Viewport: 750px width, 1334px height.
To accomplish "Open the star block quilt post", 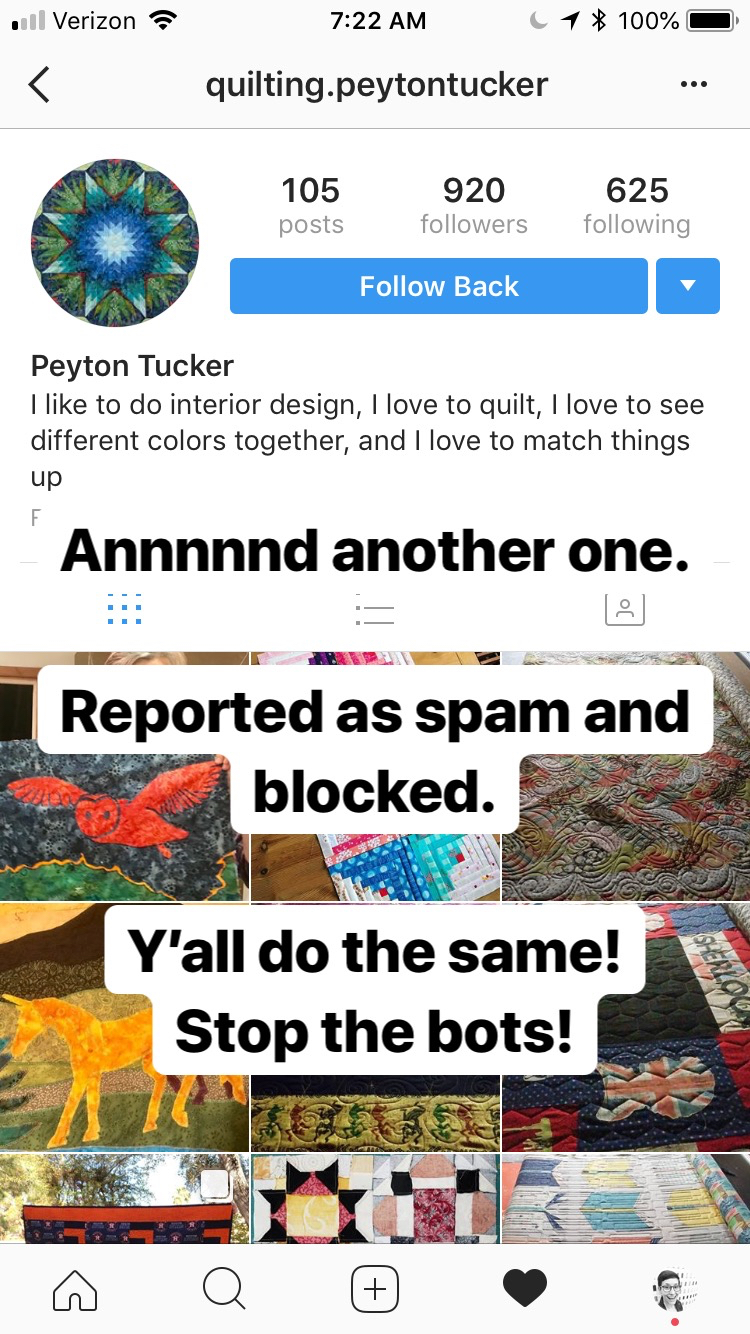I will click(x=375, y=1198).
